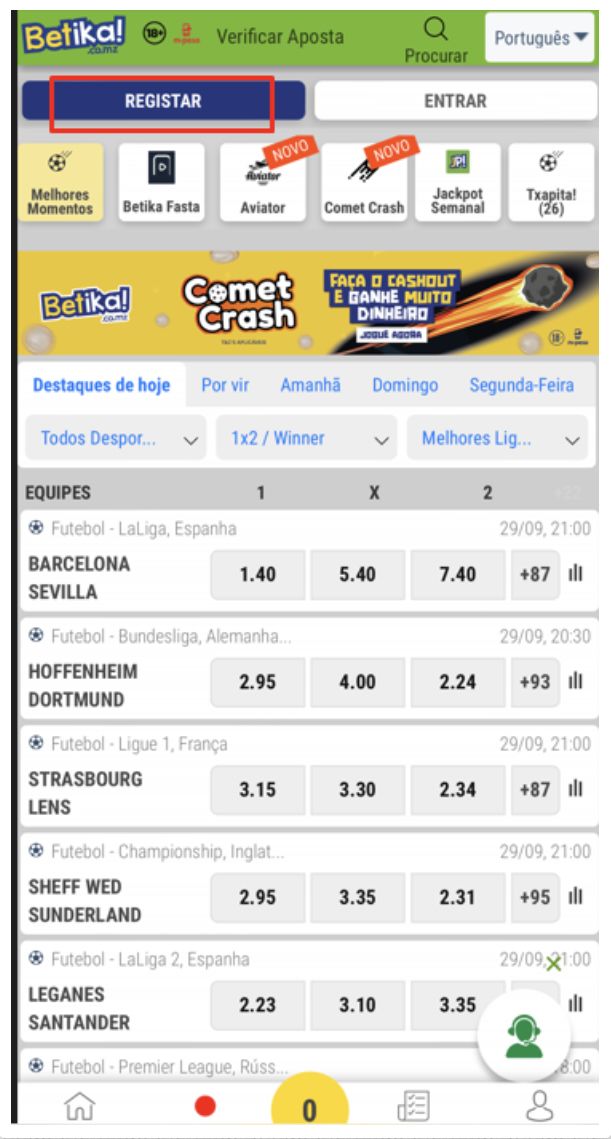This screenshot has width=611, height=1139.
Task: Expand the Melhores Ligas dropdown
Action: pos(496,438)
